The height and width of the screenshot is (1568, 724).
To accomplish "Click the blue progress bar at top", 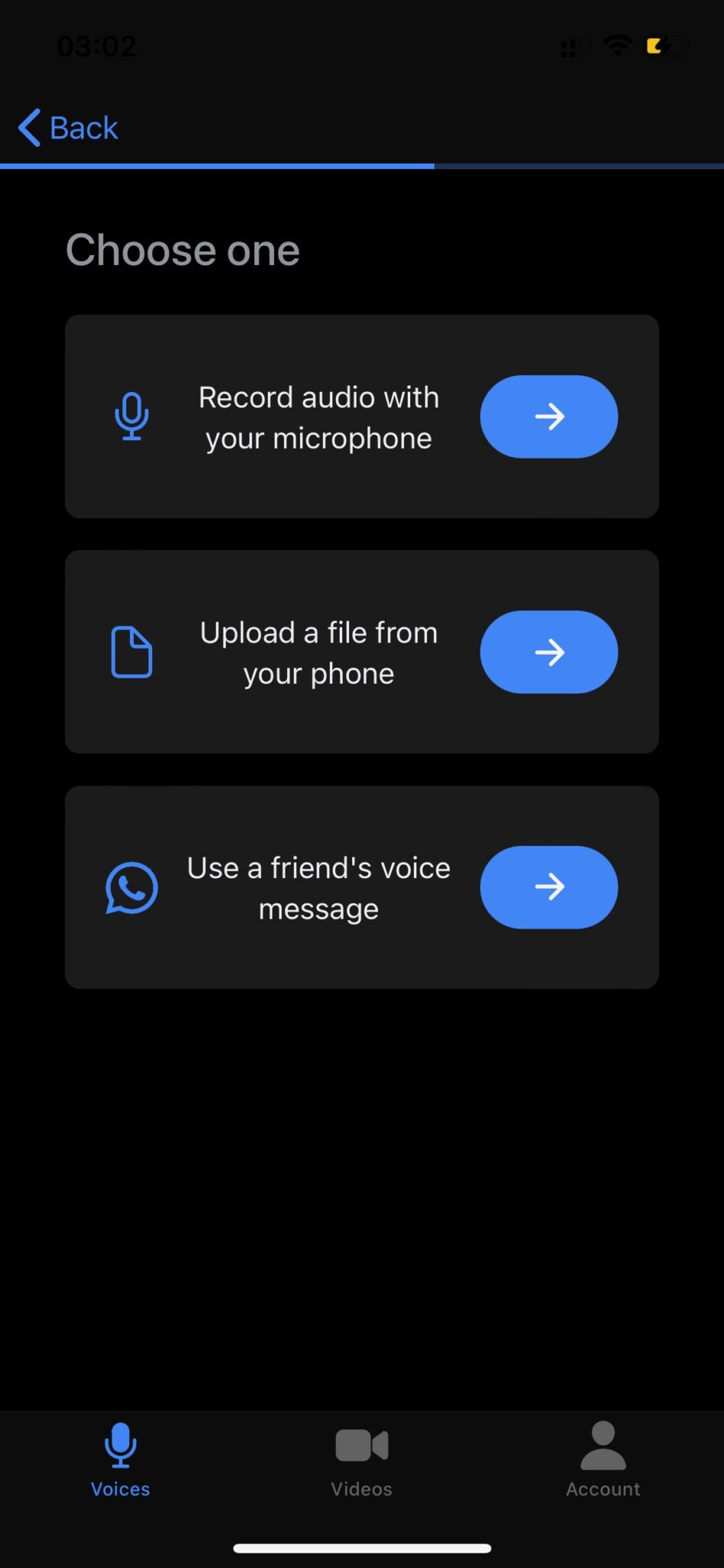I will coord(217,165).
